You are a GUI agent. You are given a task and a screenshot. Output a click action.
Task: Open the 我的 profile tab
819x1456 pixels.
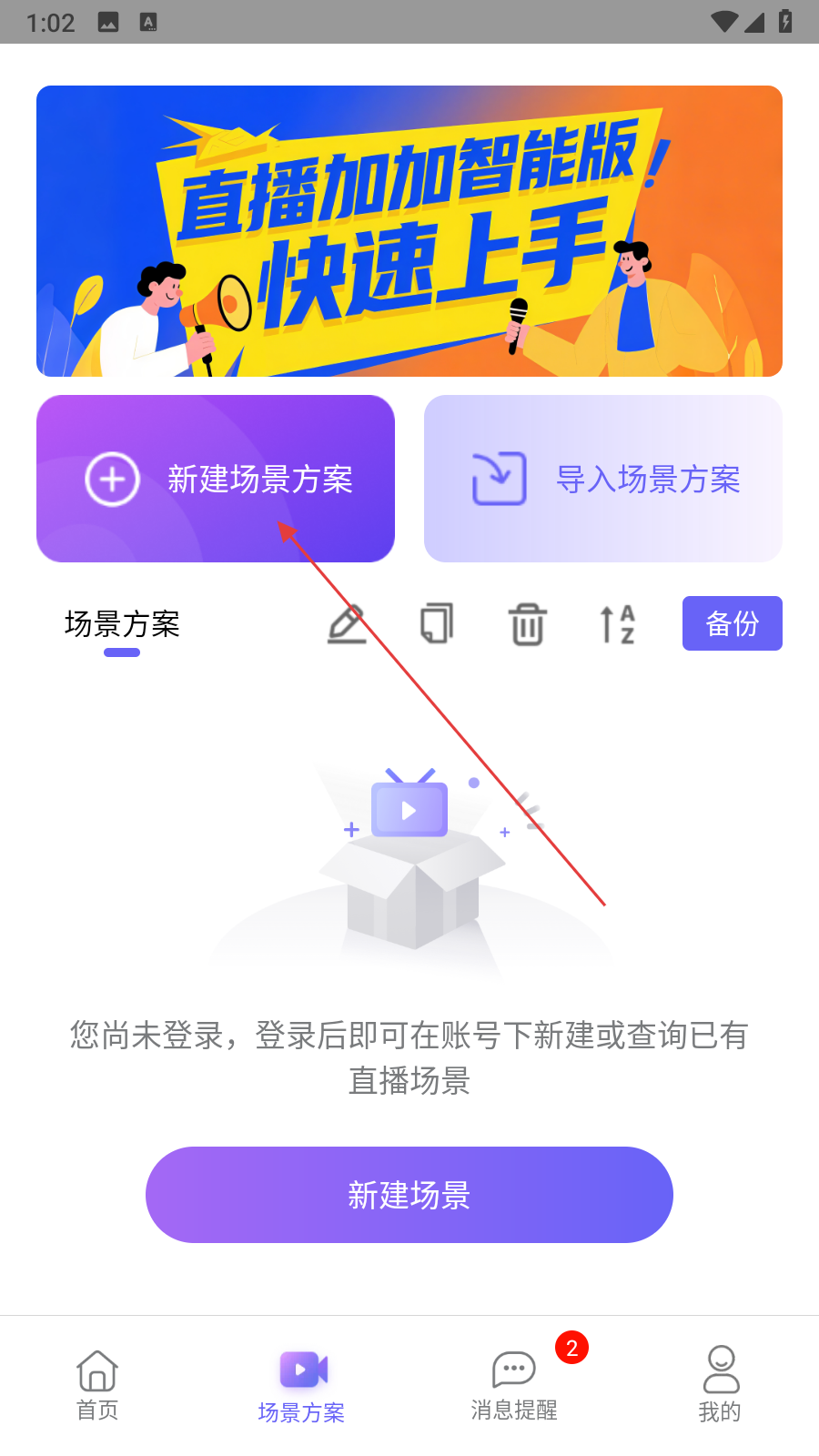coord(720,1385)
